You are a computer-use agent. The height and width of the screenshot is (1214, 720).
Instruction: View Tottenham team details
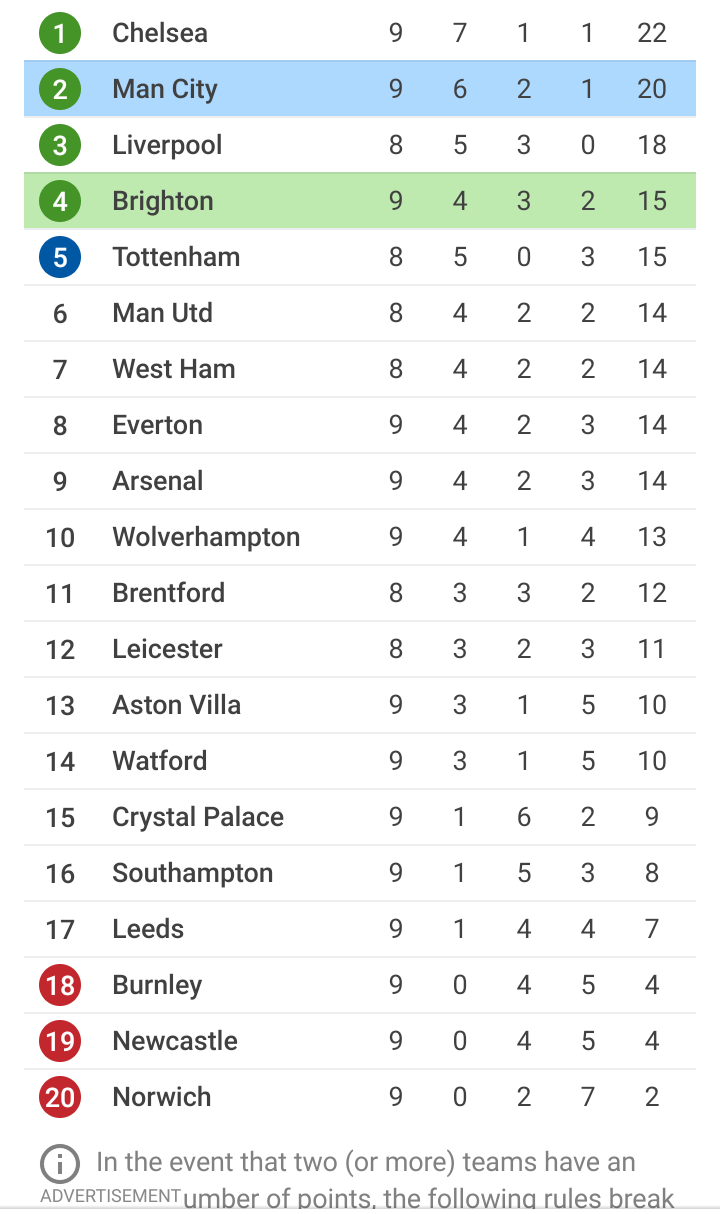tap(360, 257)
